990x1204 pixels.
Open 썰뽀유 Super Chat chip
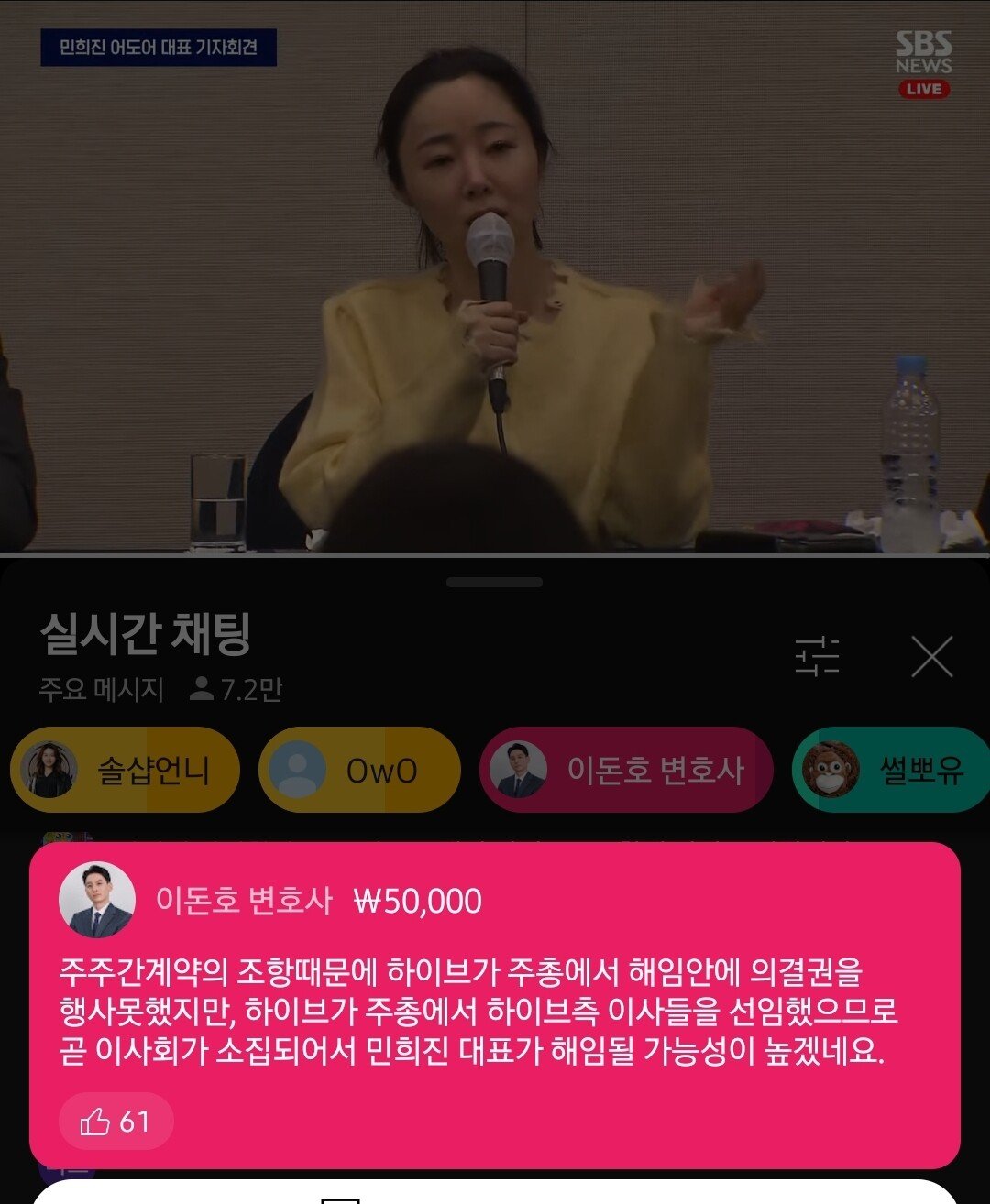click(x=889, y=770)
